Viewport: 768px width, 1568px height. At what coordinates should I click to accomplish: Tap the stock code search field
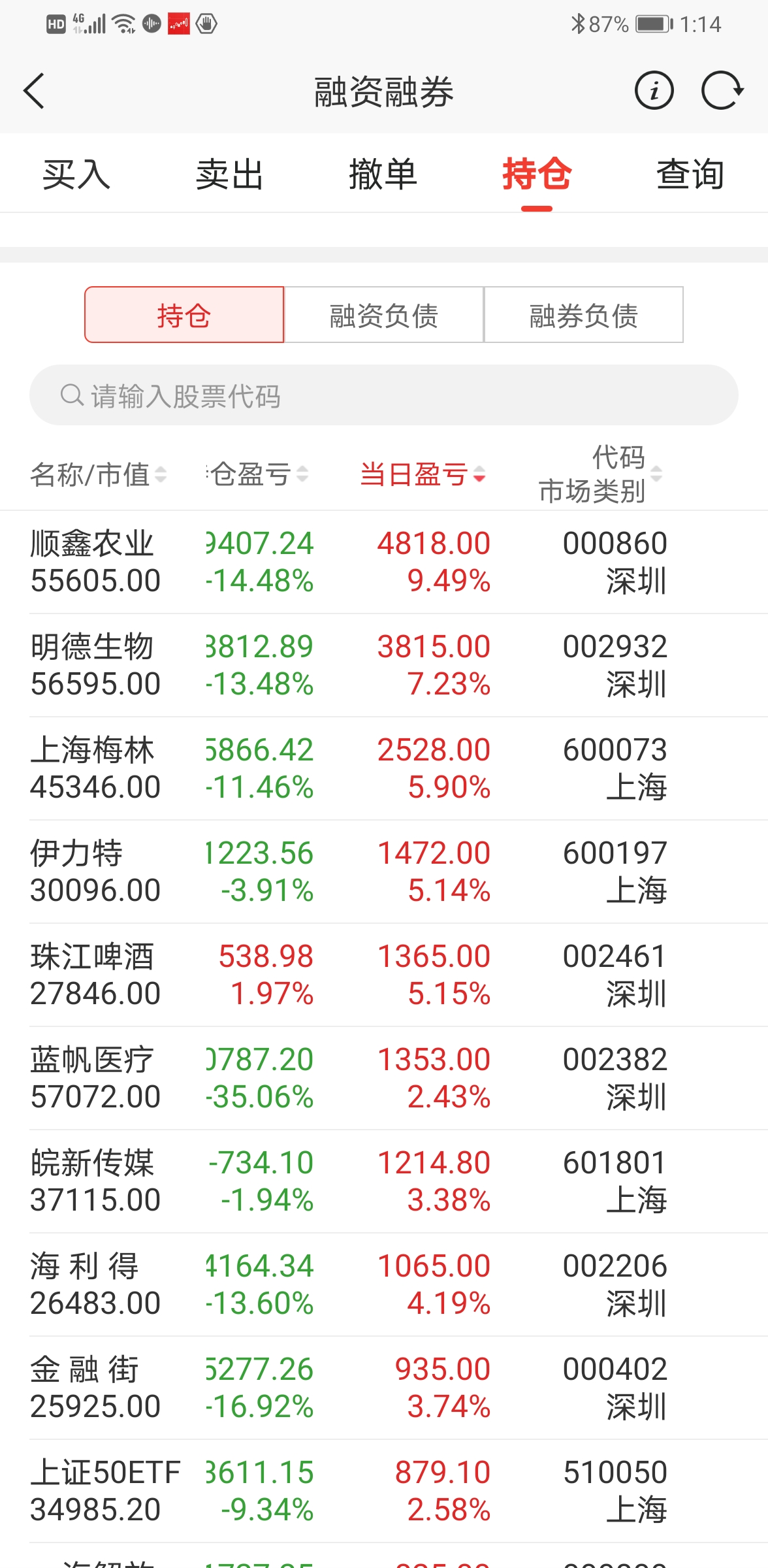pos(384,395)
